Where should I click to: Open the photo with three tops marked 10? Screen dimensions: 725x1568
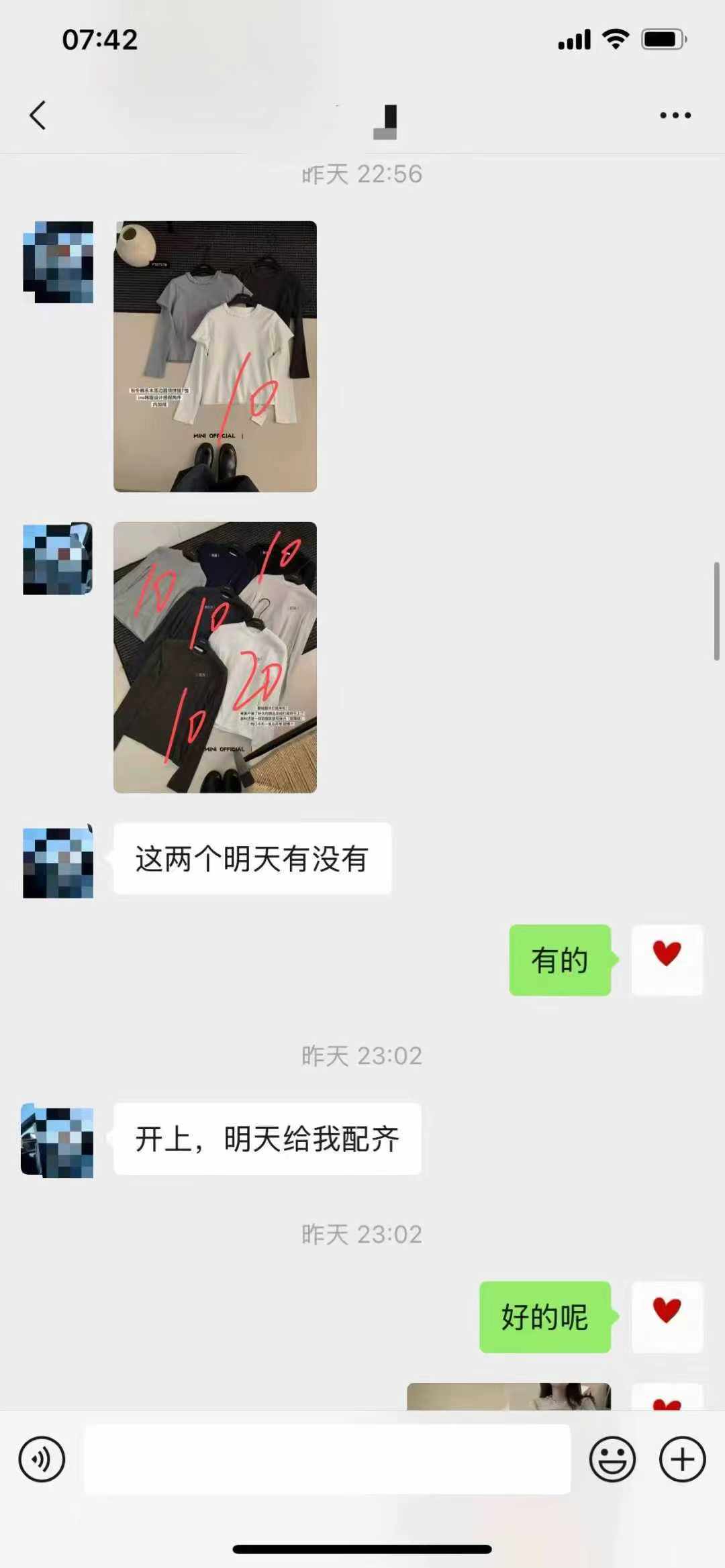tap(215, 356)
